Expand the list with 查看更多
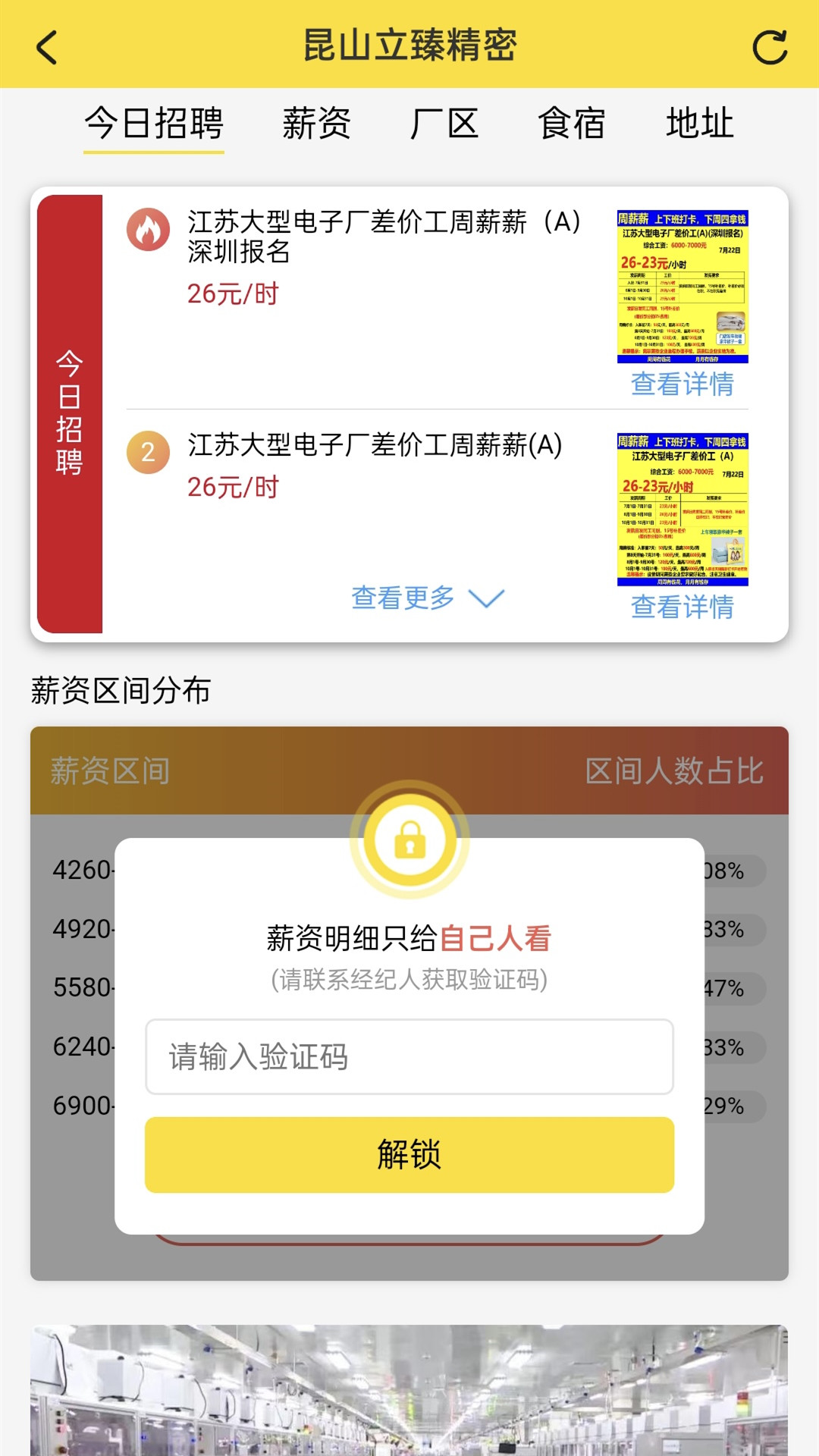Screen dimensions: 819x1456 coord(428,598)
